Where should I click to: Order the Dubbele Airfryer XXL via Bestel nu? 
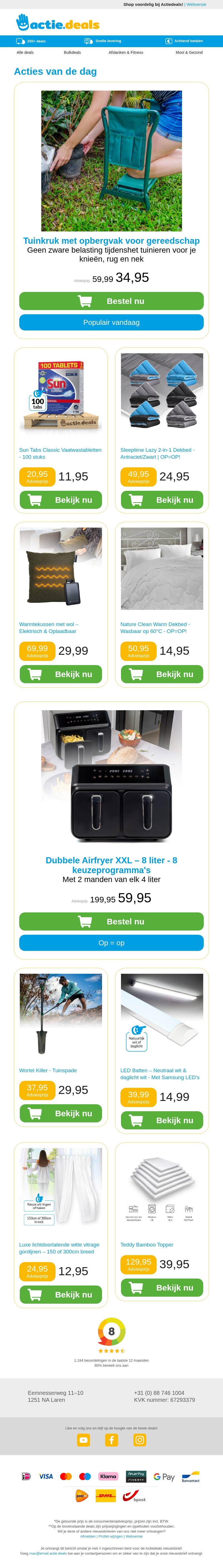click(111, 921)
